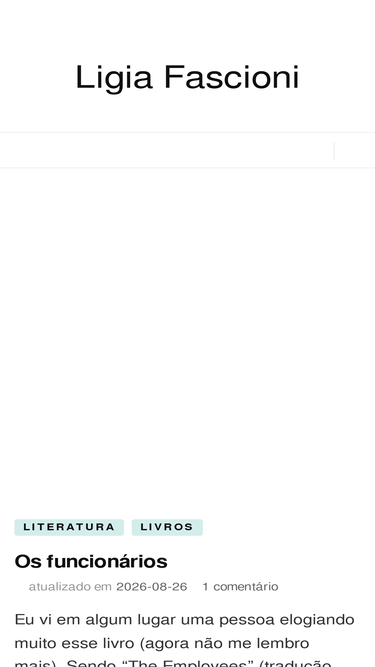View the 1 comentário link
Screen dimensions: 375x667
[x=240, y=587]
